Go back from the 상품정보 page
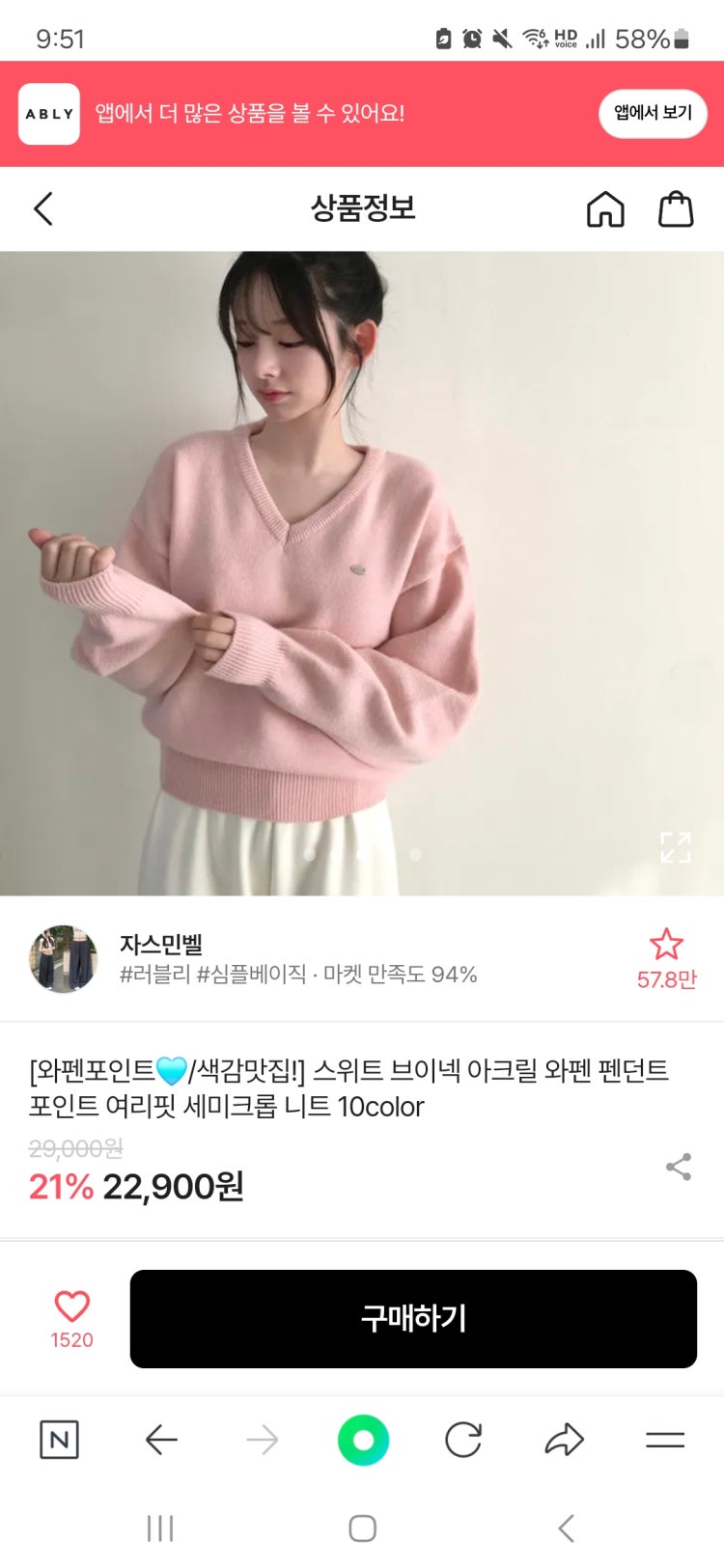 point(43,208)
